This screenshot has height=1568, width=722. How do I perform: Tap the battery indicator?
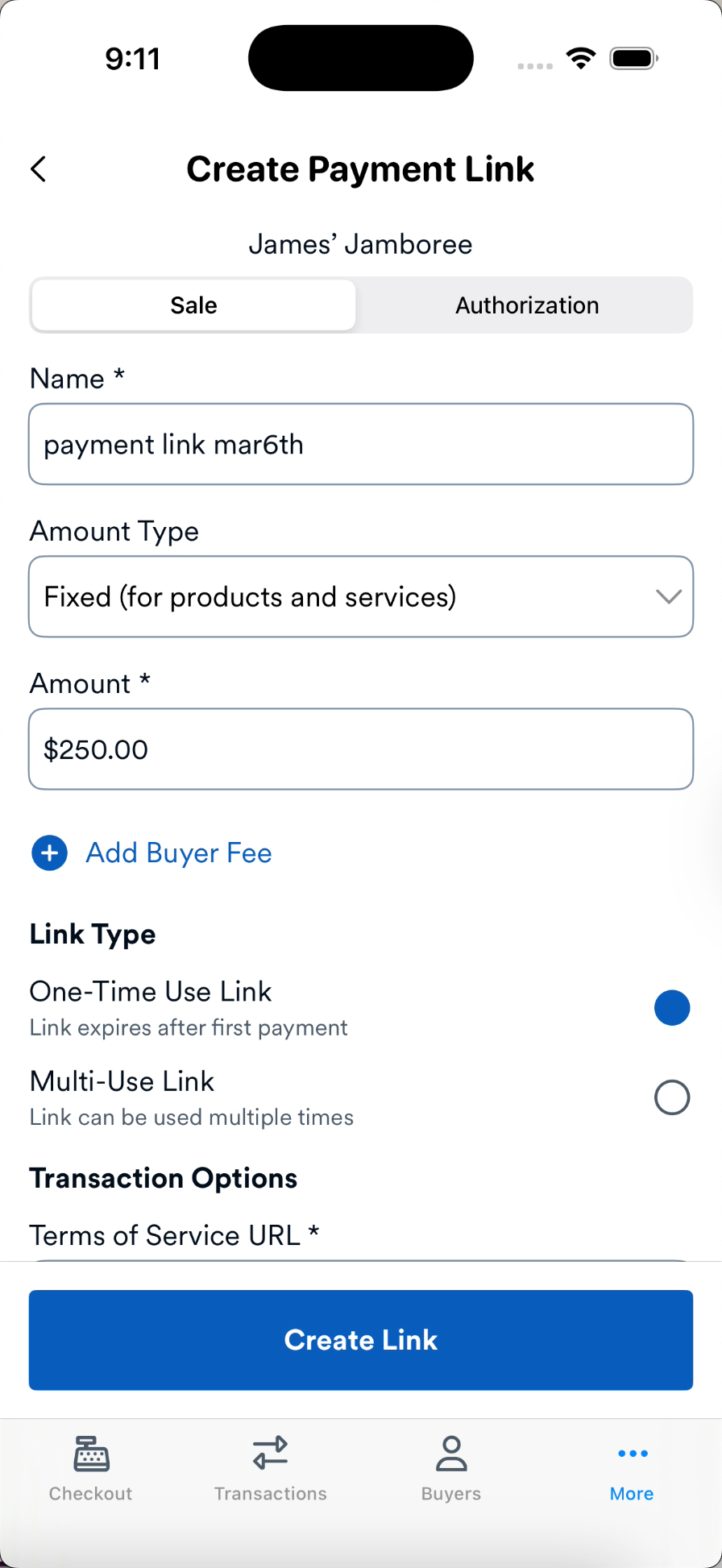pyautogui.click(x=633, y=57)
